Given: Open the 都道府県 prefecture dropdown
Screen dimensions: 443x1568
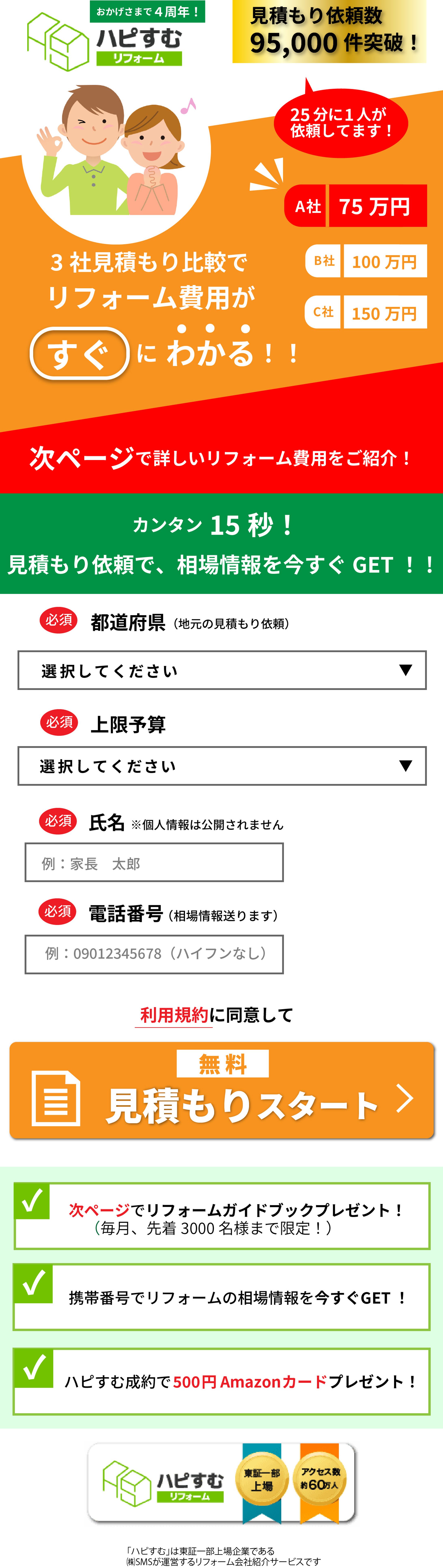Looking at the screenshot, I should click(221, 670).
